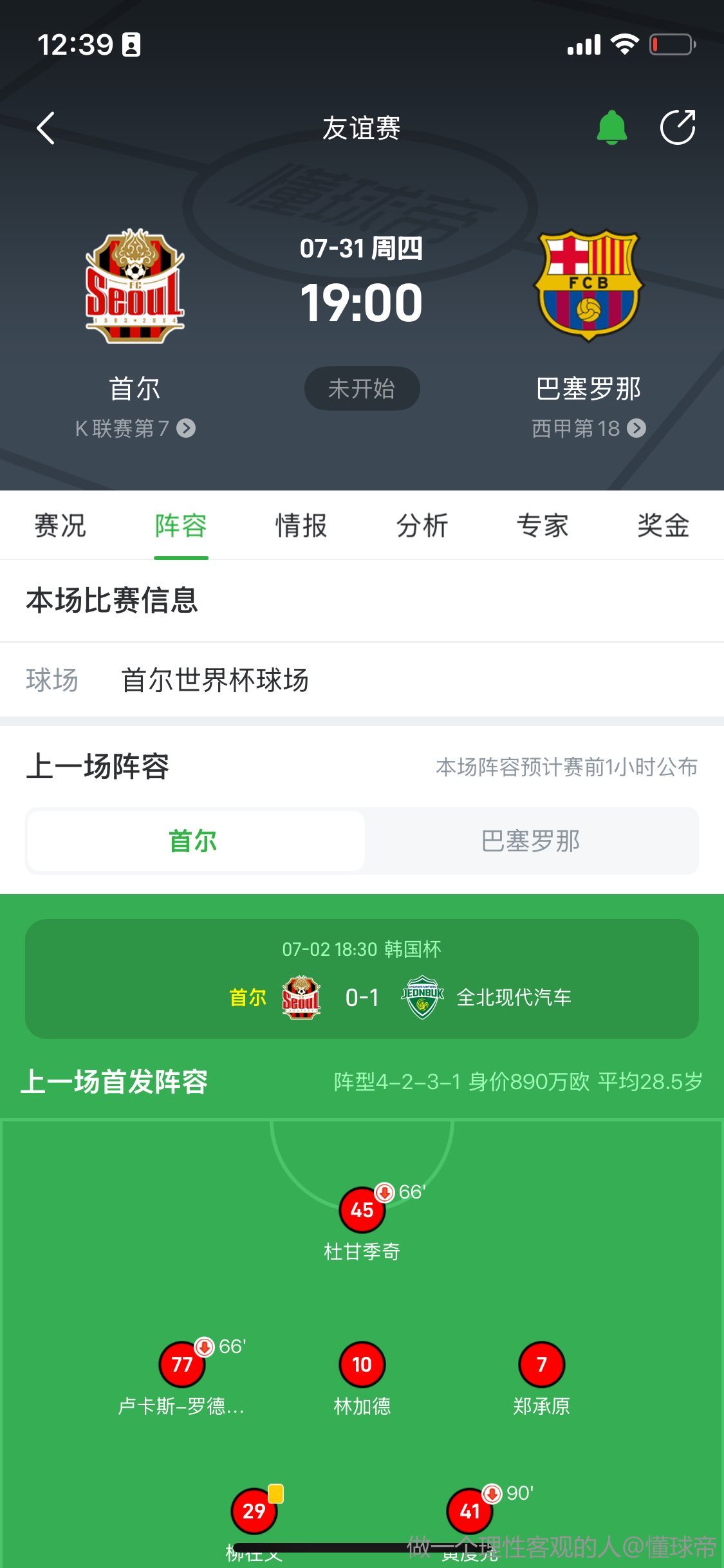724x1568 pixels.
Task: Open Barcelona's La Liga ranking
Action: pos(588,428)
